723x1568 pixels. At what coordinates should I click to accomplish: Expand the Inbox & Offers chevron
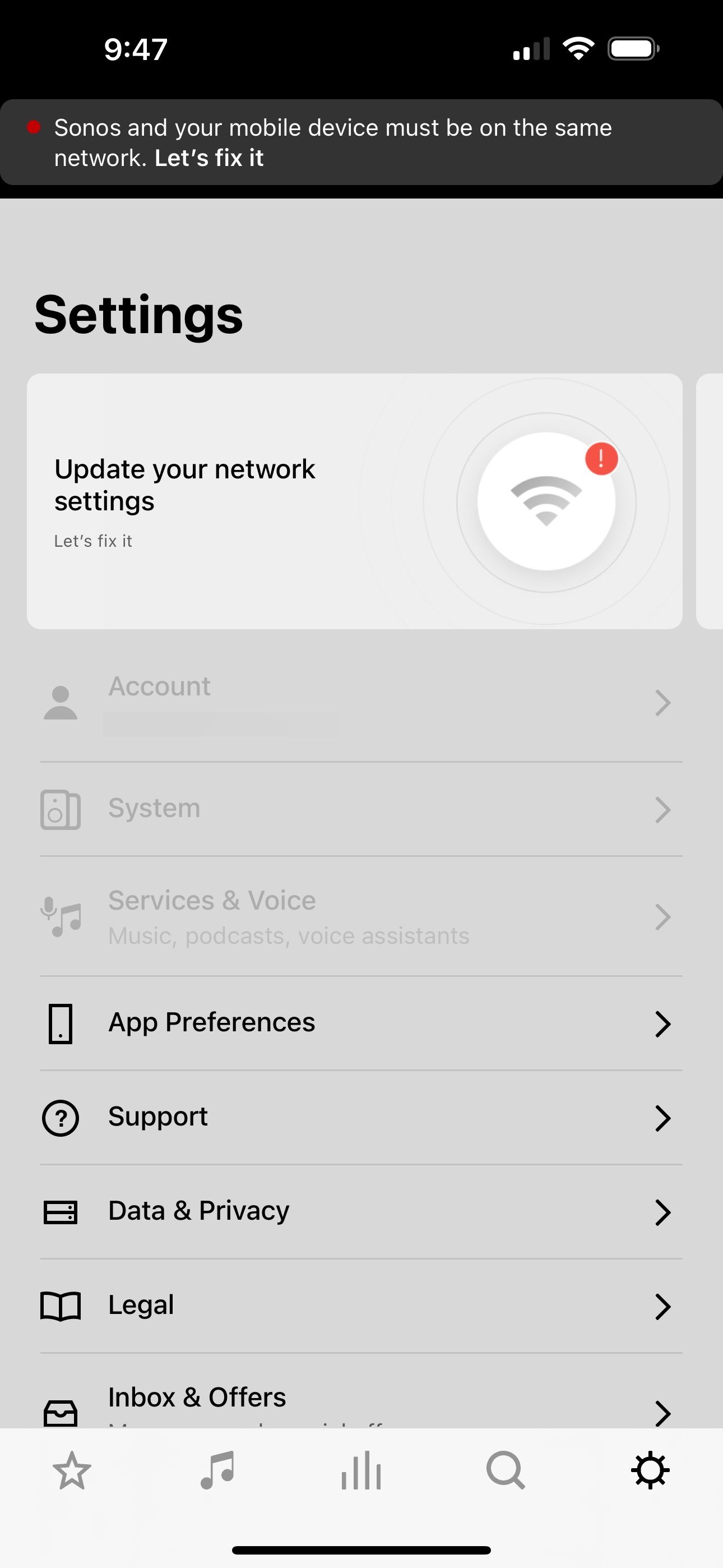coord(662,1412)
